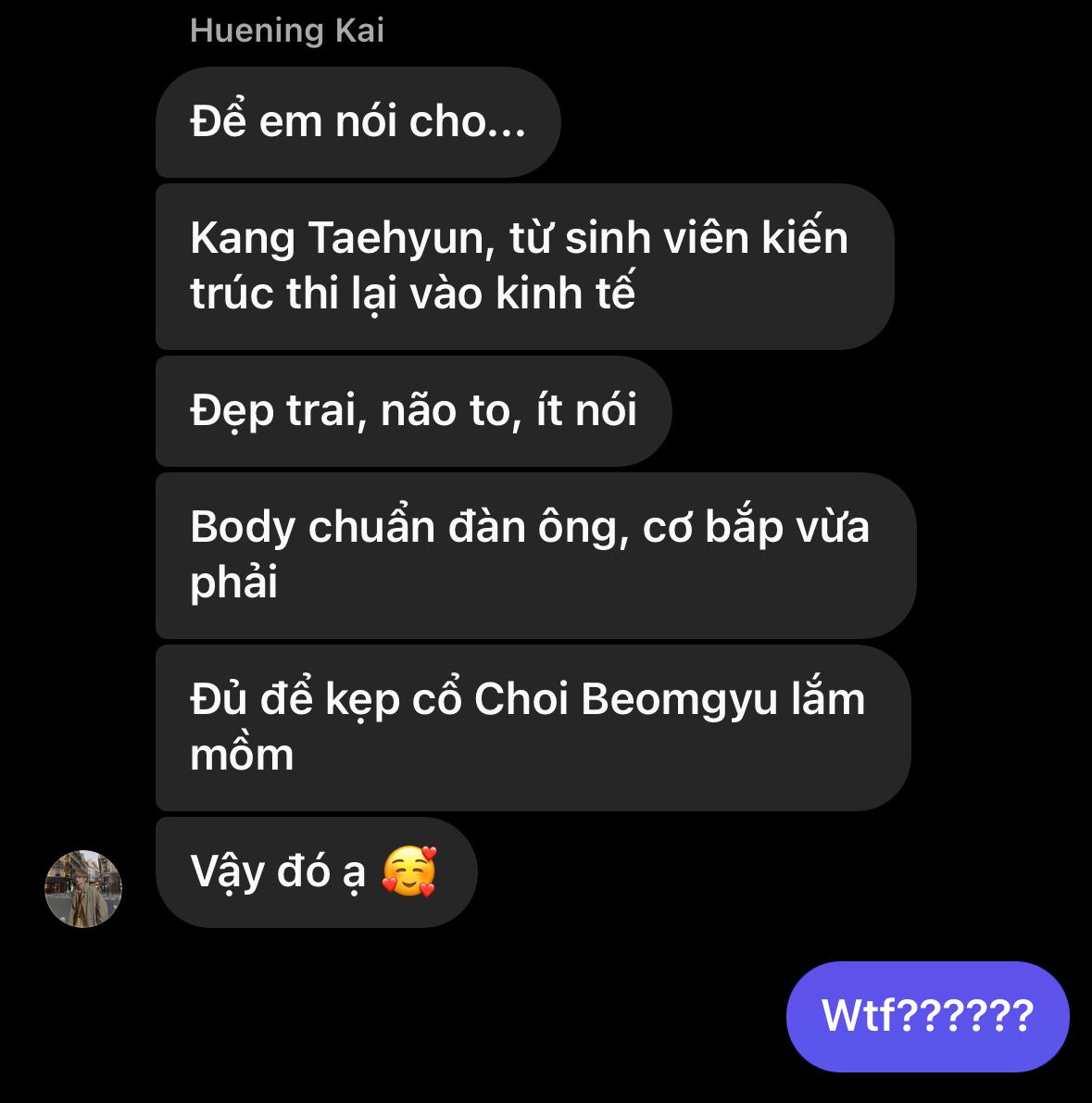Open Huening Kai's profile picture avatar
Image resolution: width=1092 pixels, height=1103 pixels.
pos(83,889)
